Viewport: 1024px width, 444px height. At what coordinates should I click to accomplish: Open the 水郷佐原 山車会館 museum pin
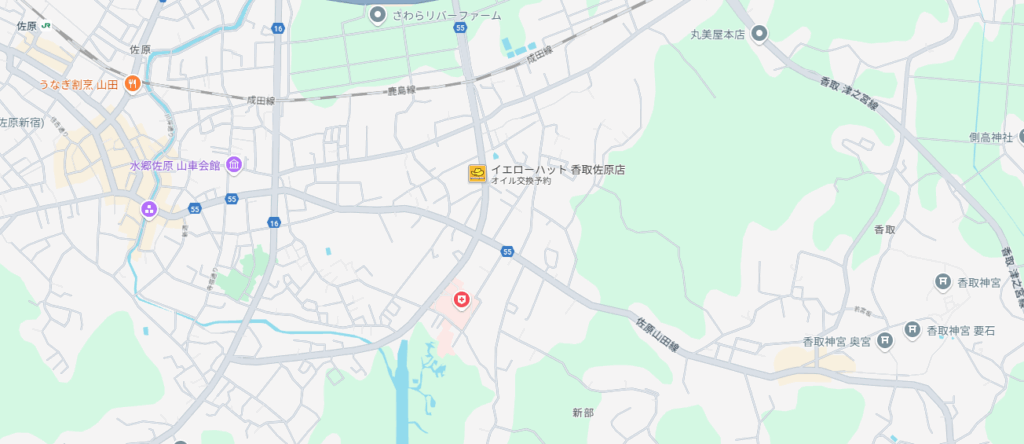pos(234,165)
